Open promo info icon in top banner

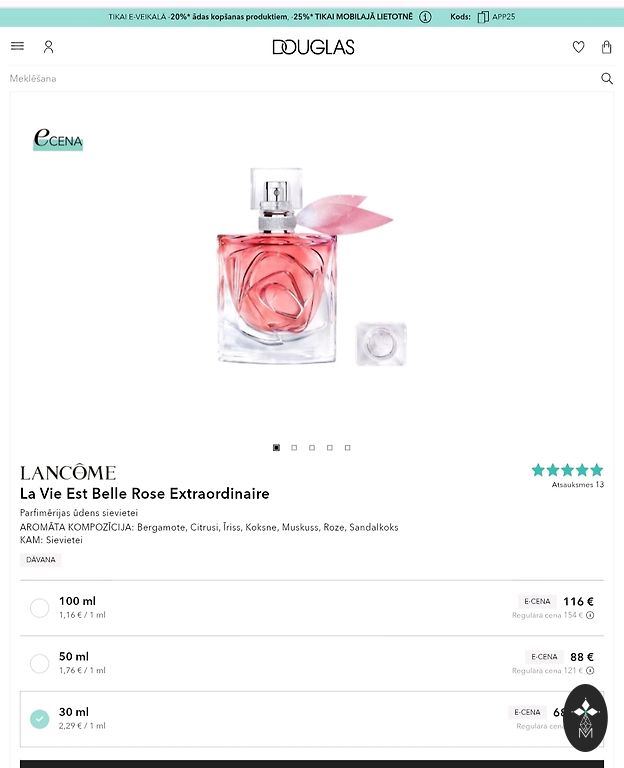tap(425, 17)
